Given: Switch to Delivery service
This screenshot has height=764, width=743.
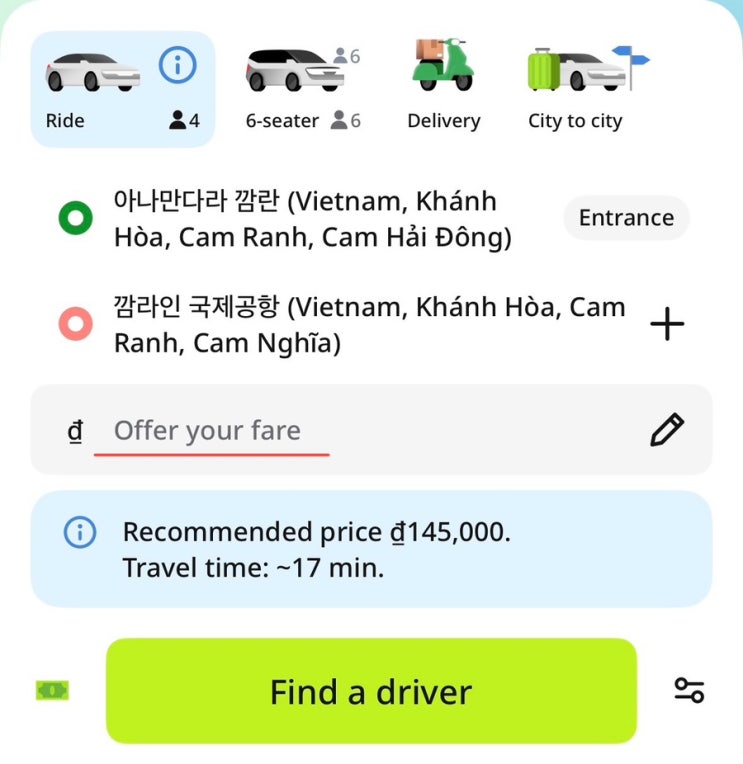Looking at the screenshot, I should tap(443, 89).
